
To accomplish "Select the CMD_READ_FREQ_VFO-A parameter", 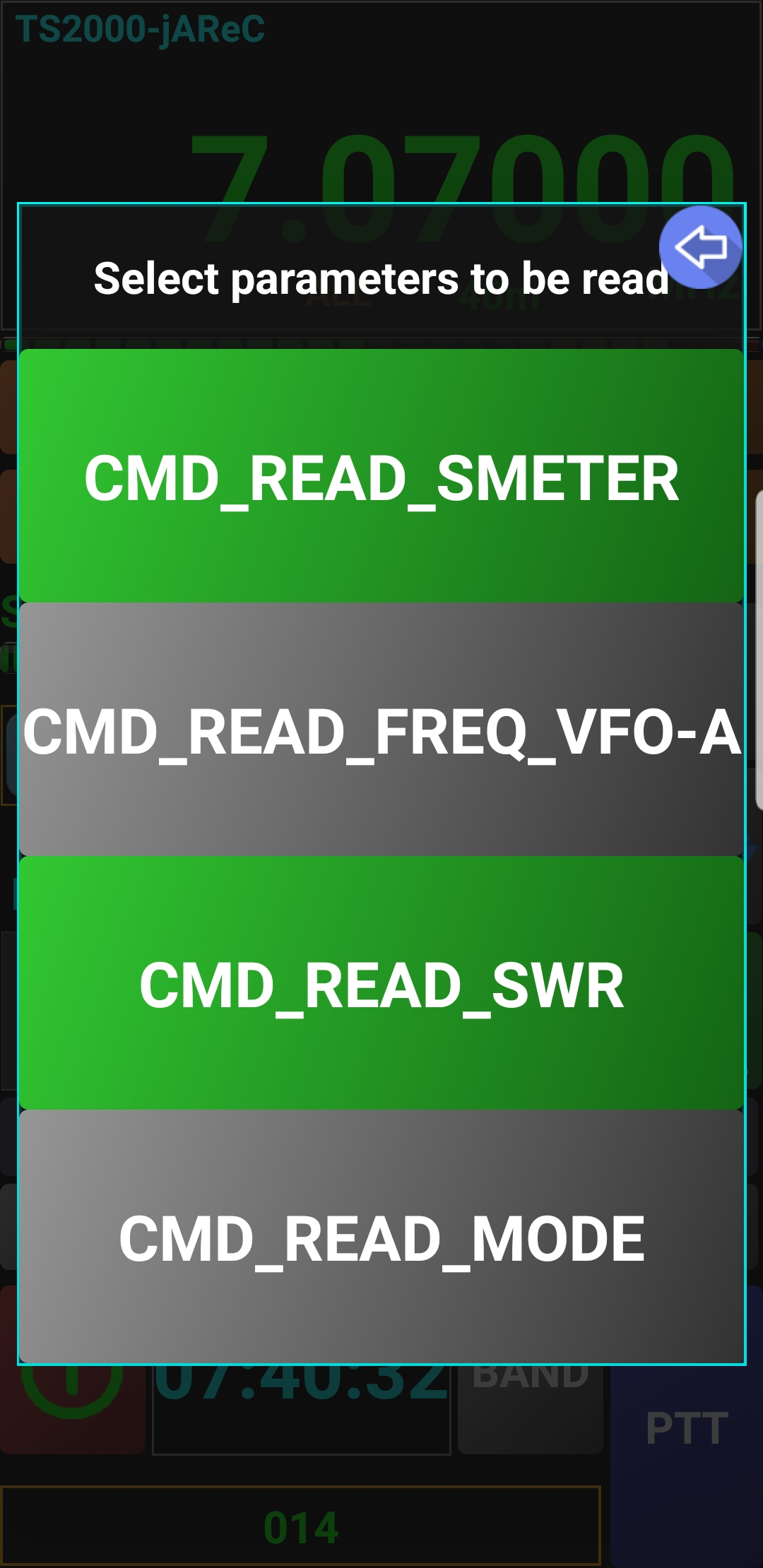I will 381,730.
